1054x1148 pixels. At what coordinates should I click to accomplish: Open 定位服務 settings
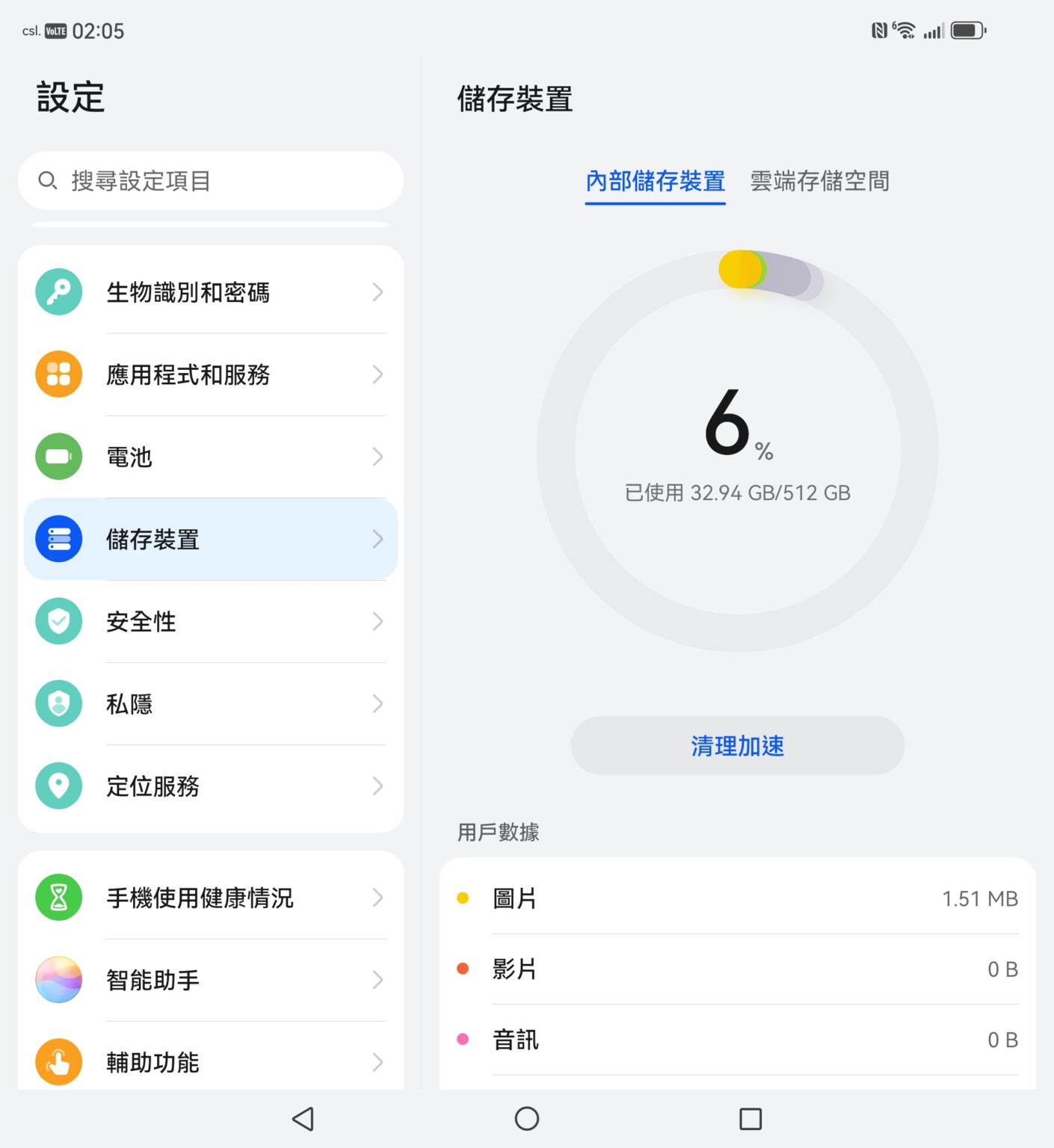(211, 786)
